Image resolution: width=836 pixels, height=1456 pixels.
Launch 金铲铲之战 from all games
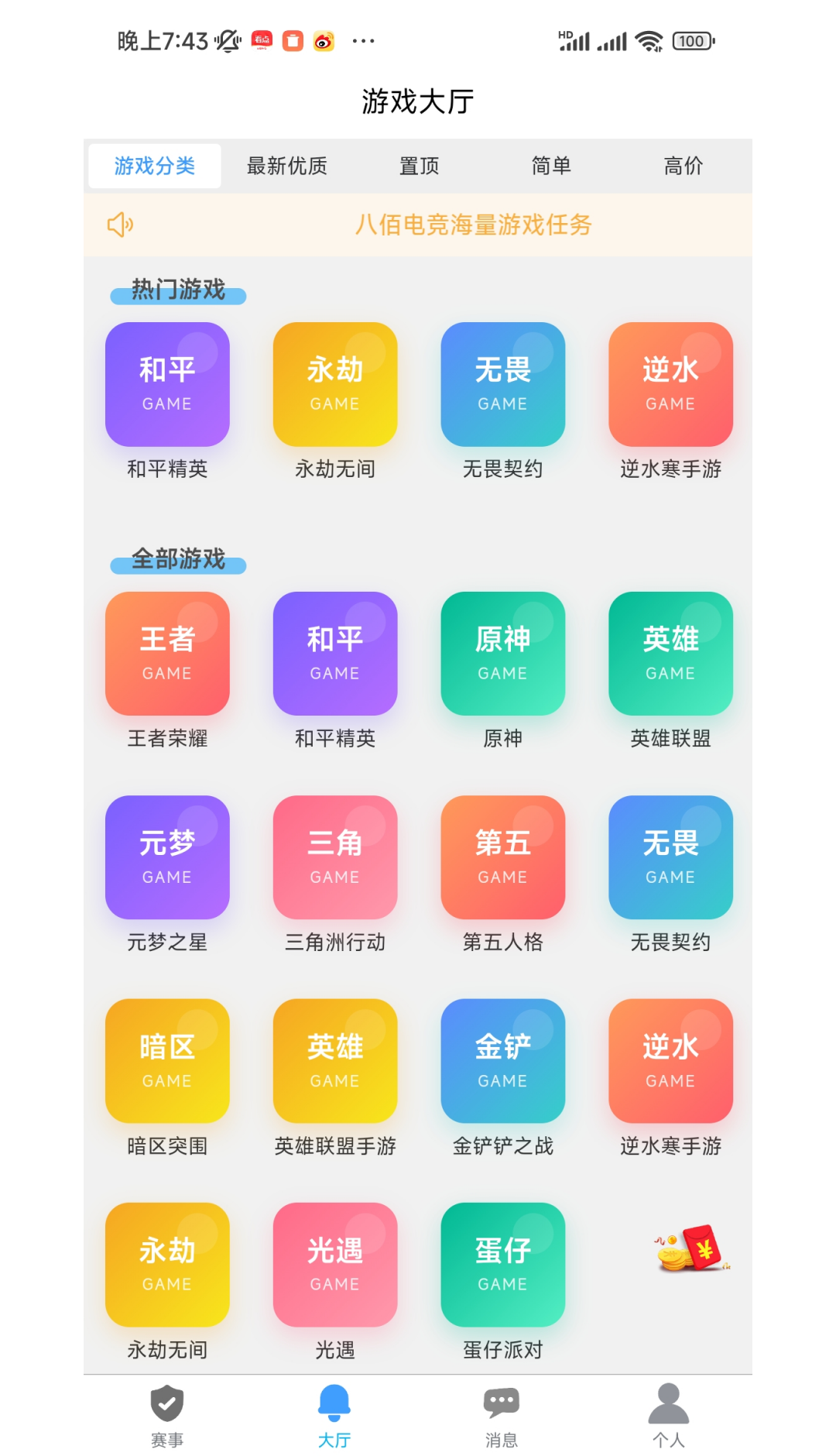tap(502, 1060)
